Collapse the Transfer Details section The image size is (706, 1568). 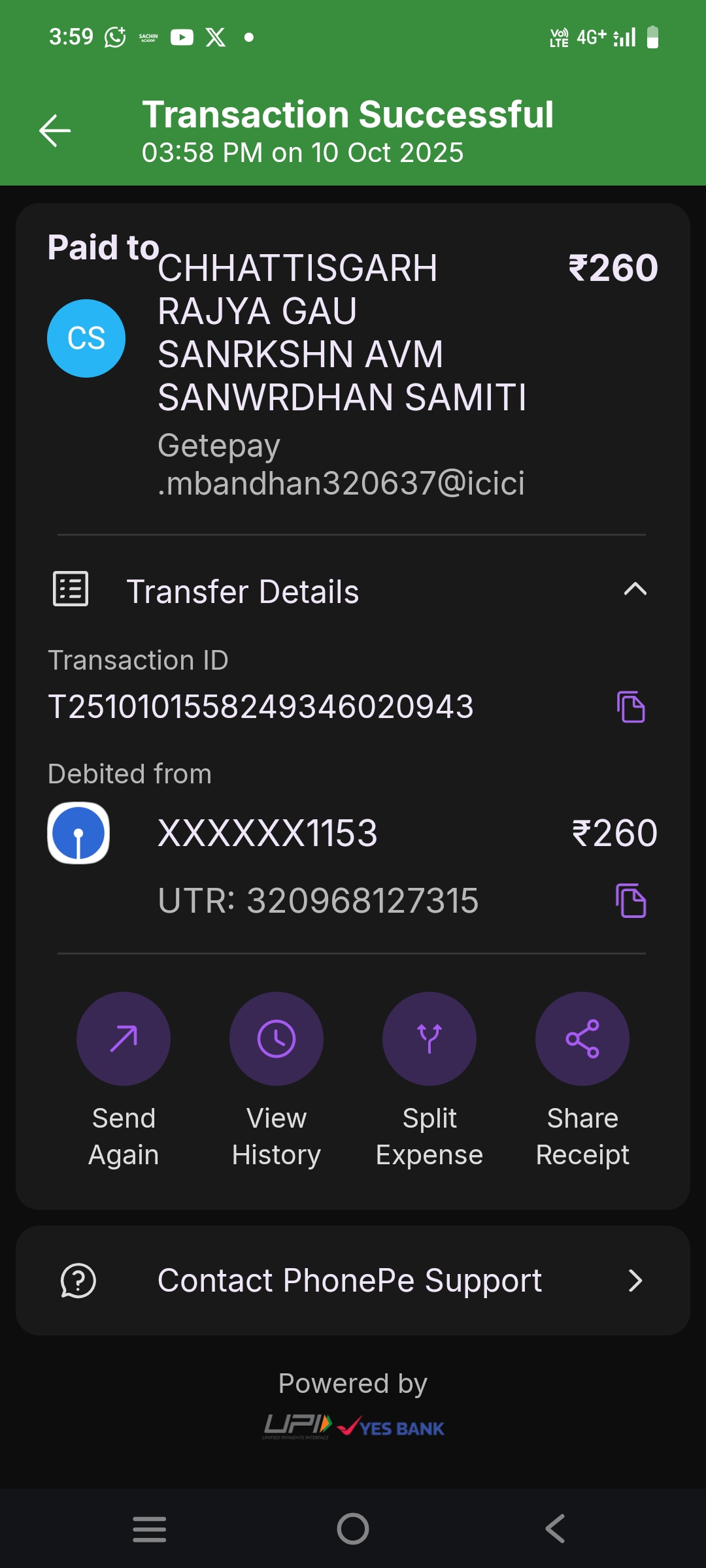tap(635, 590)
